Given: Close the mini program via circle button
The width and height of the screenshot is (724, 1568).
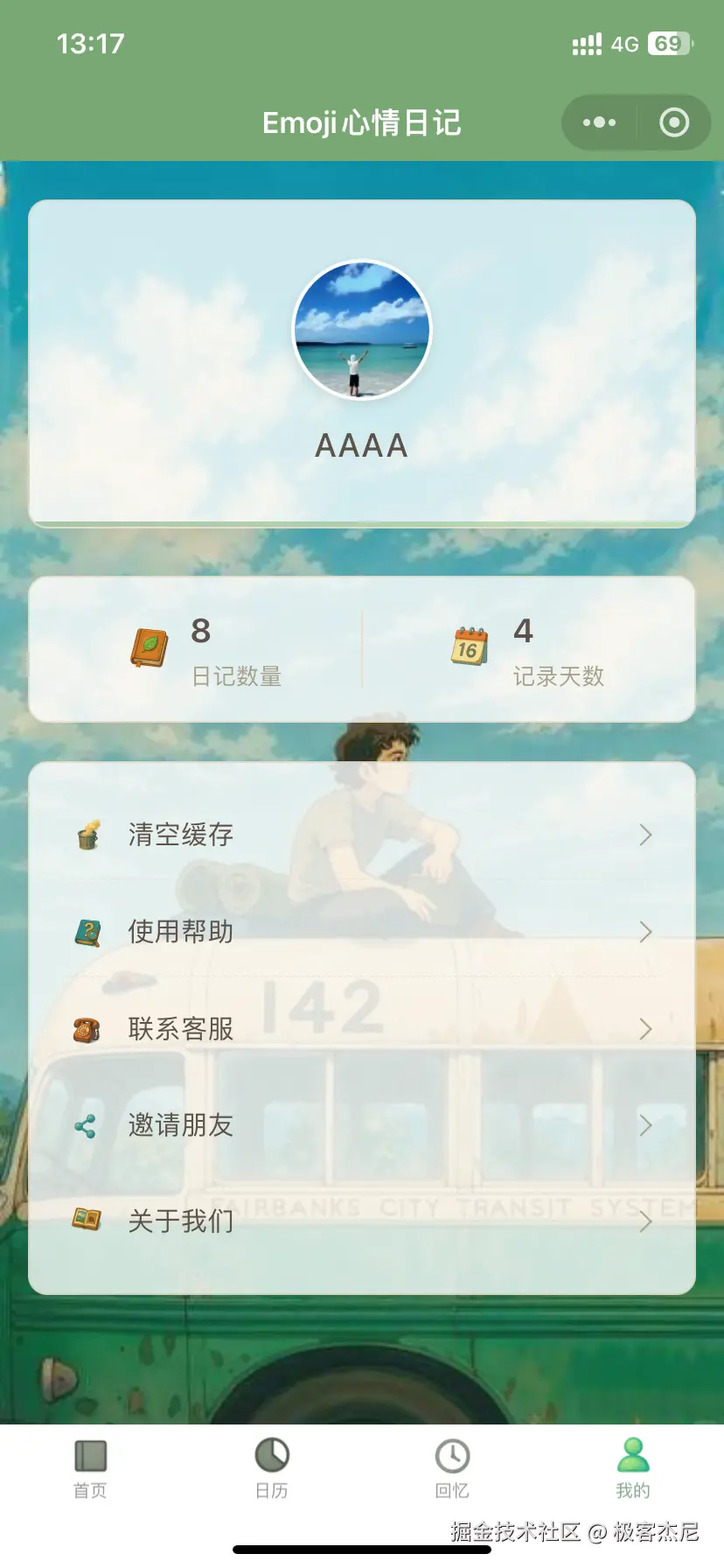Looking at the screenshot, I should click(673, 122).
